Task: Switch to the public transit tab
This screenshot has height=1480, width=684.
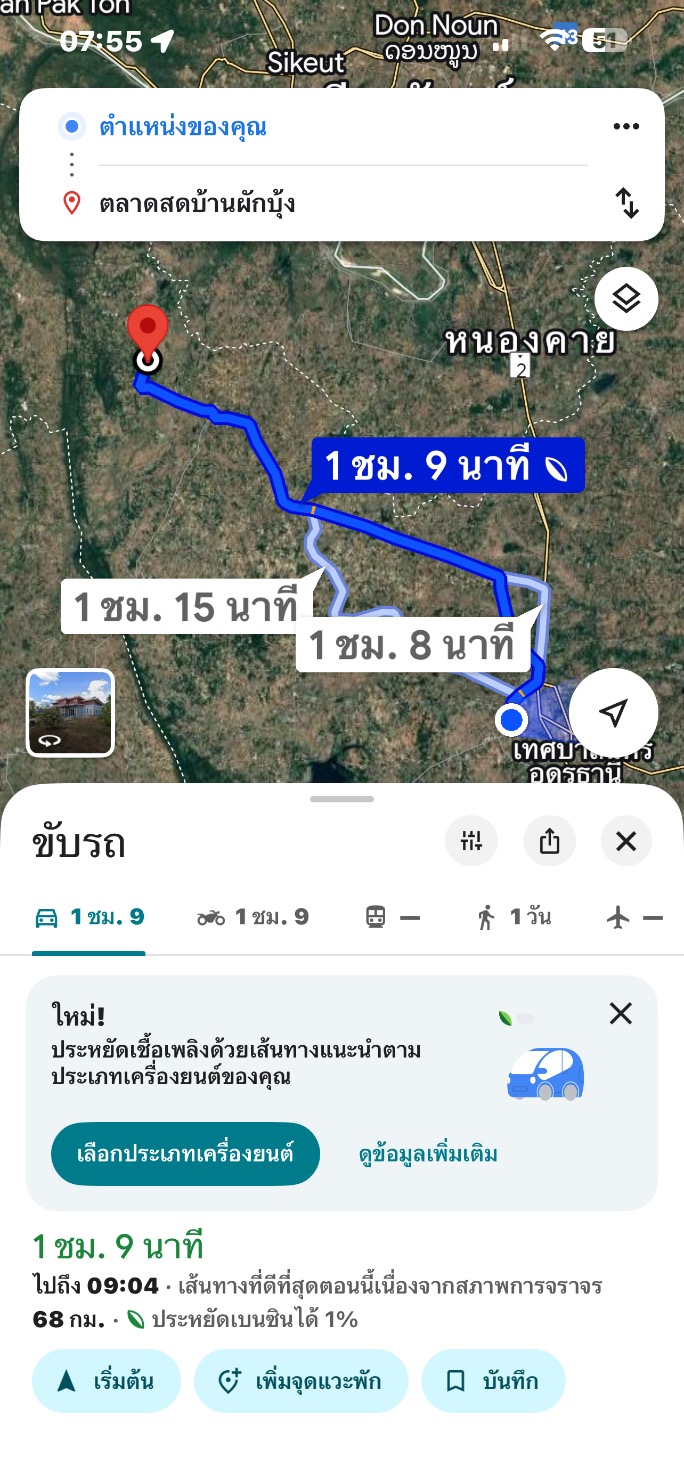Action: [392, 918]
